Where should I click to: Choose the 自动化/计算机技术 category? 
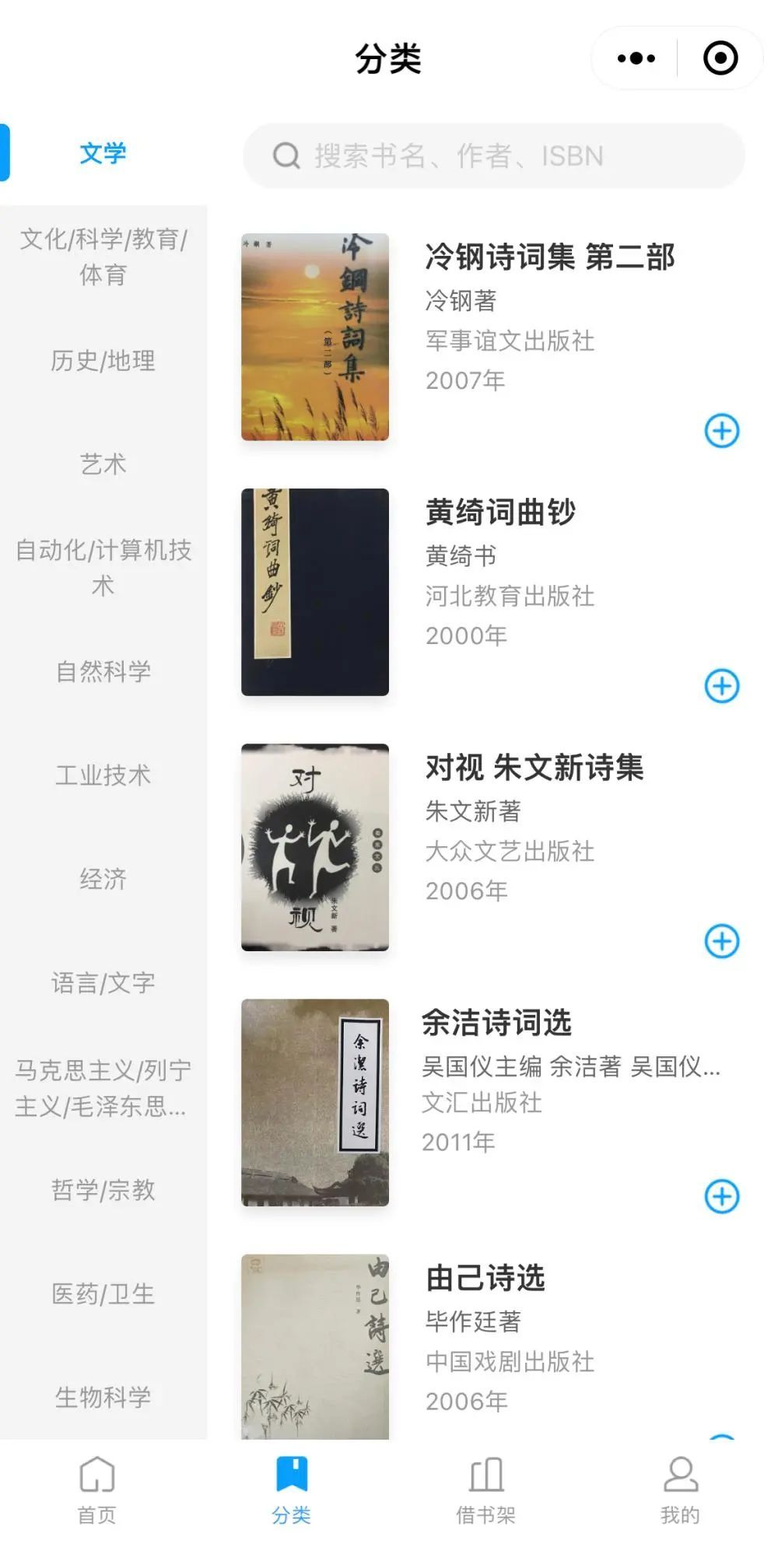pyautogui.click(x=103, y=567)
